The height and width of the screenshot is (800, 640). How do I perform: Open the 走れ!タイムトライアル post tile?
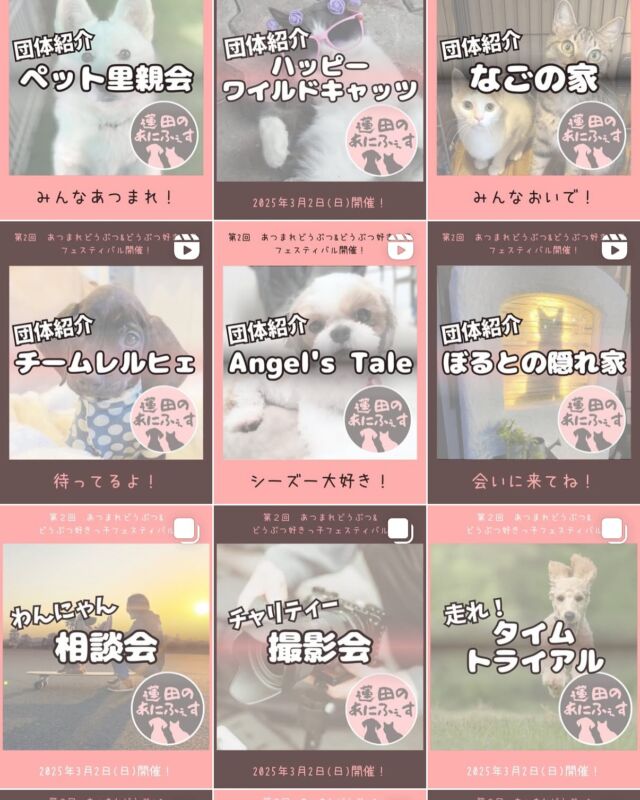pos(534,646)
